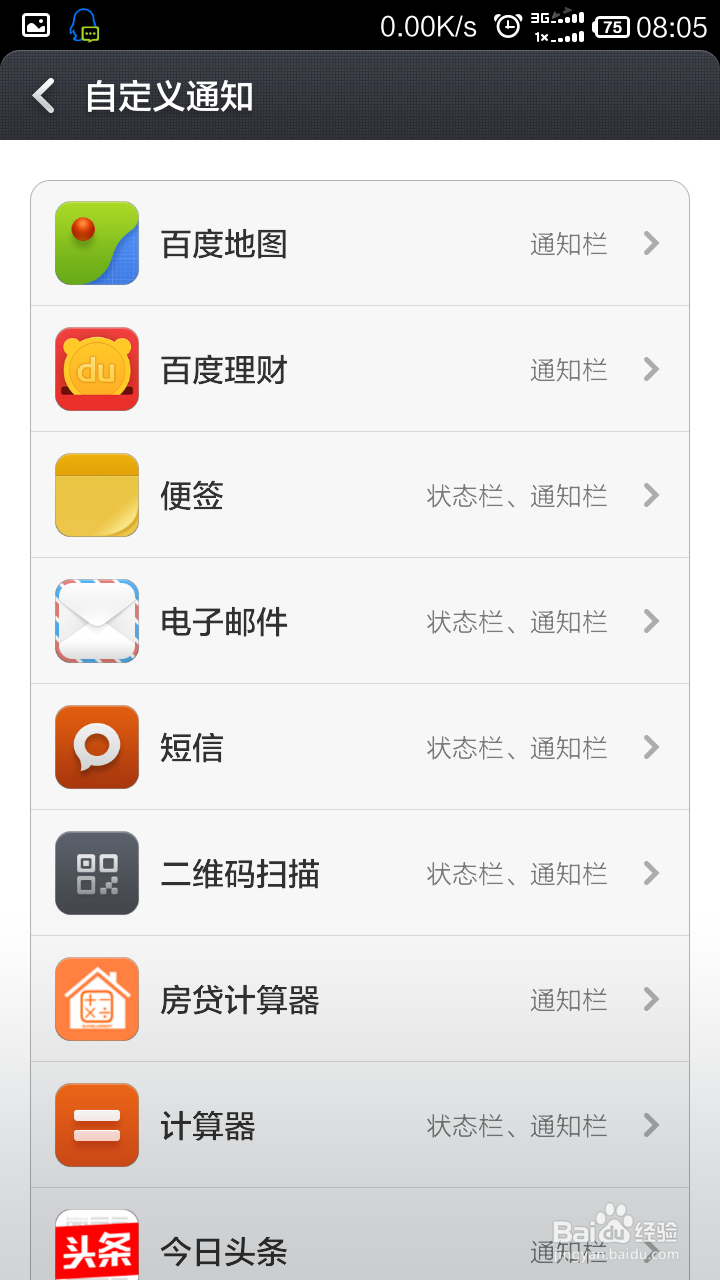Screen dimensions: 720x1280
Task: Tap the alarm clock status bar icon
Action: tap(508, 25)
